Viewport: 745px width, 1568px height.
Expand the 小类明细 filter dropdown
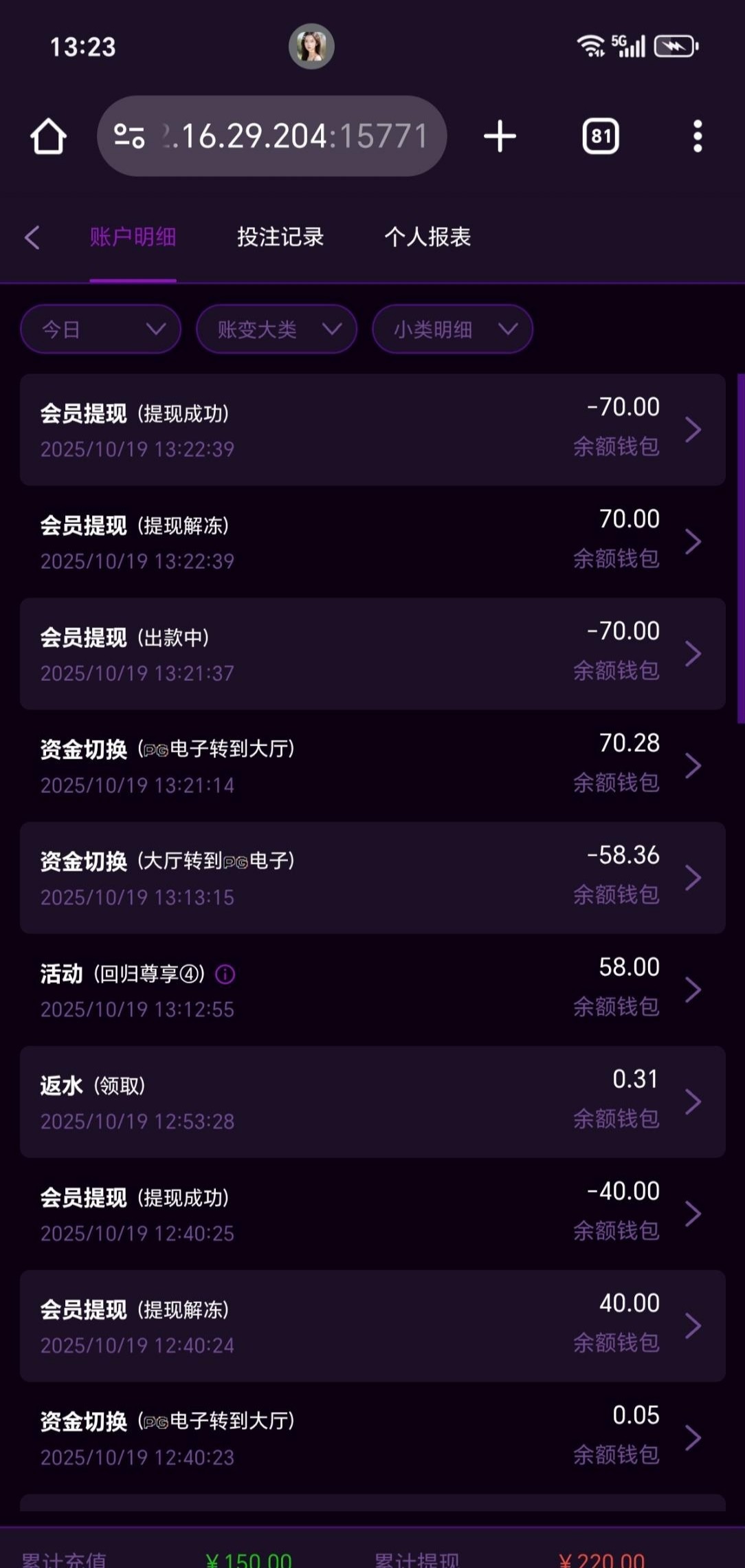coord(452,329)
